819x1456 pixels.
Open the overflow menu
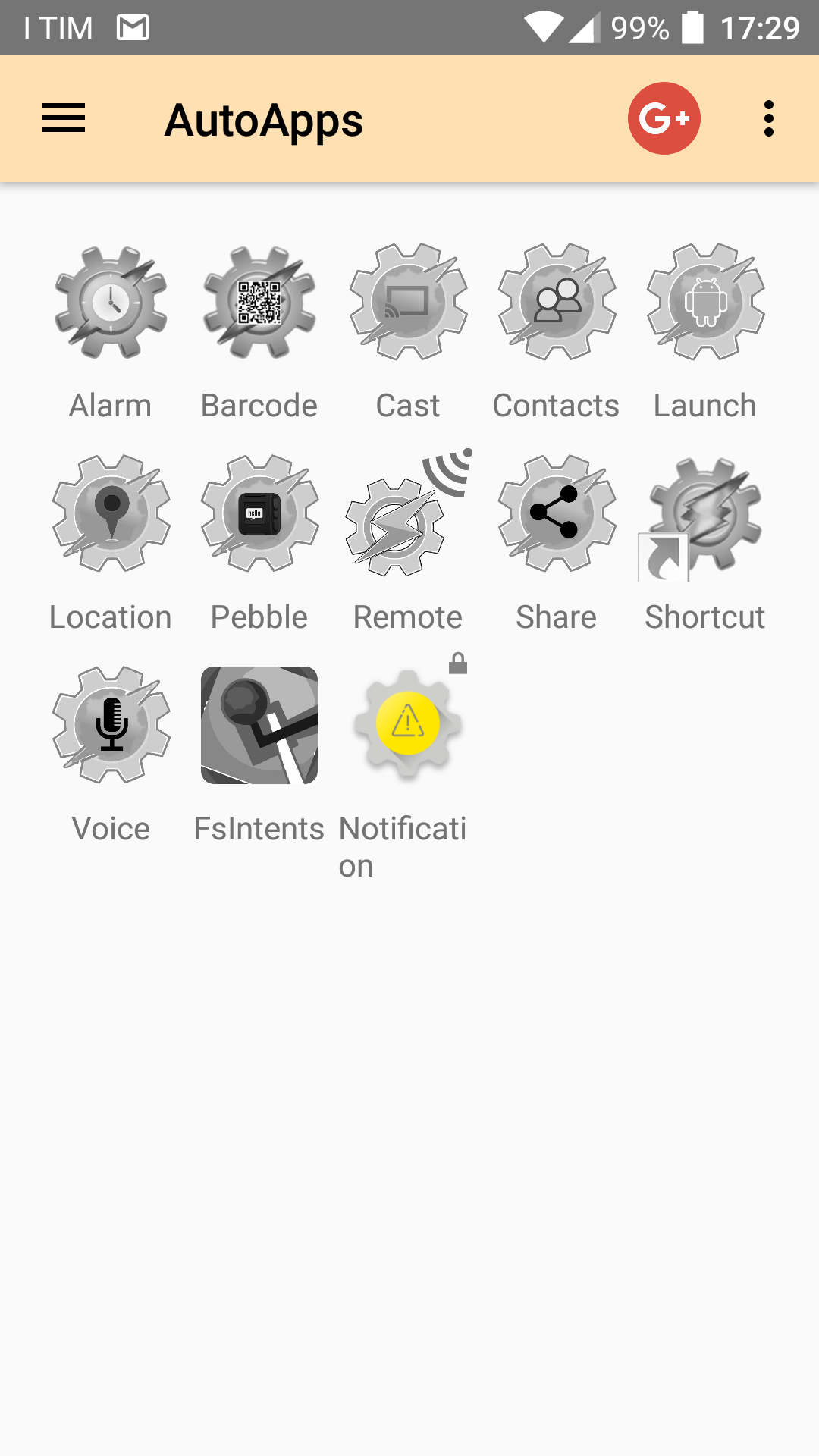point(769,118)
